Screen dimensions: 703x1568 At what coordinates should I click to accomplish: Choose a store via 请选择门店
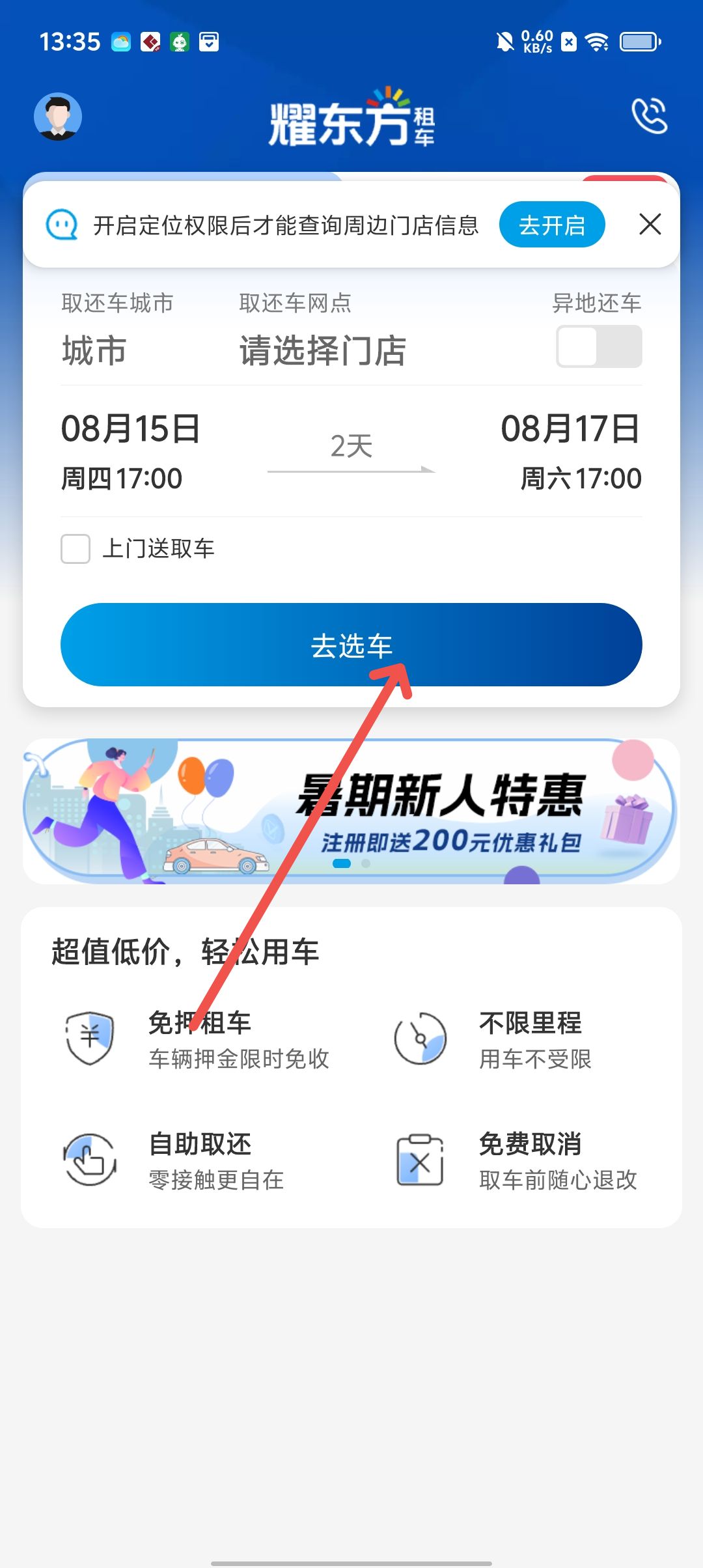coord(323,350)
